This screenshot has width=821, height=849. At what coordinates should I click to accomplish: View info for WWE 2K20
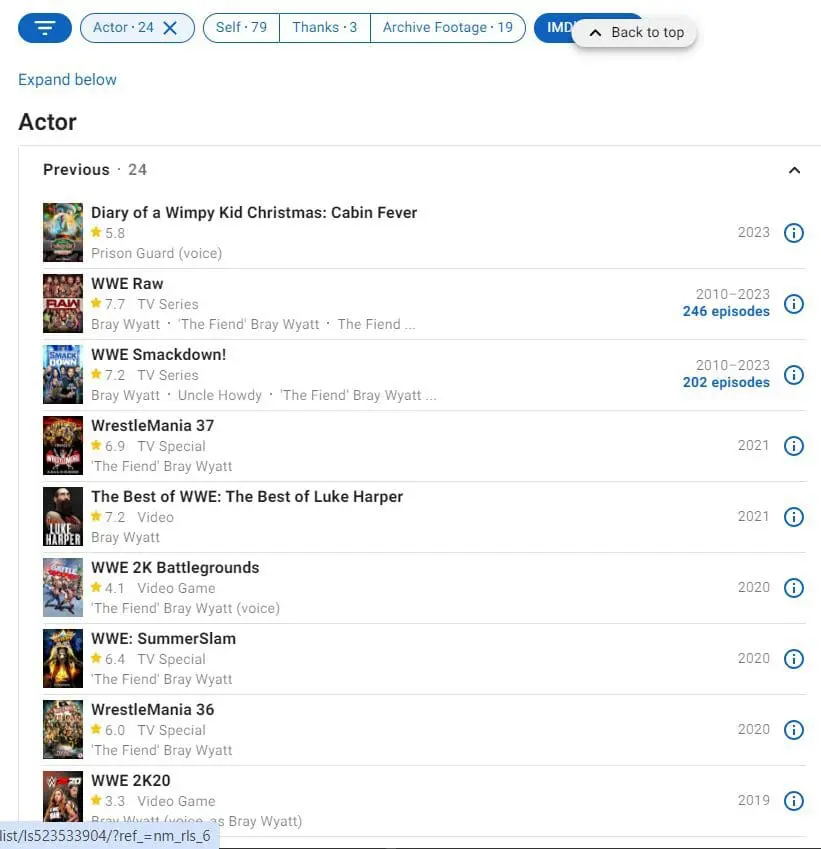point(794,801)
